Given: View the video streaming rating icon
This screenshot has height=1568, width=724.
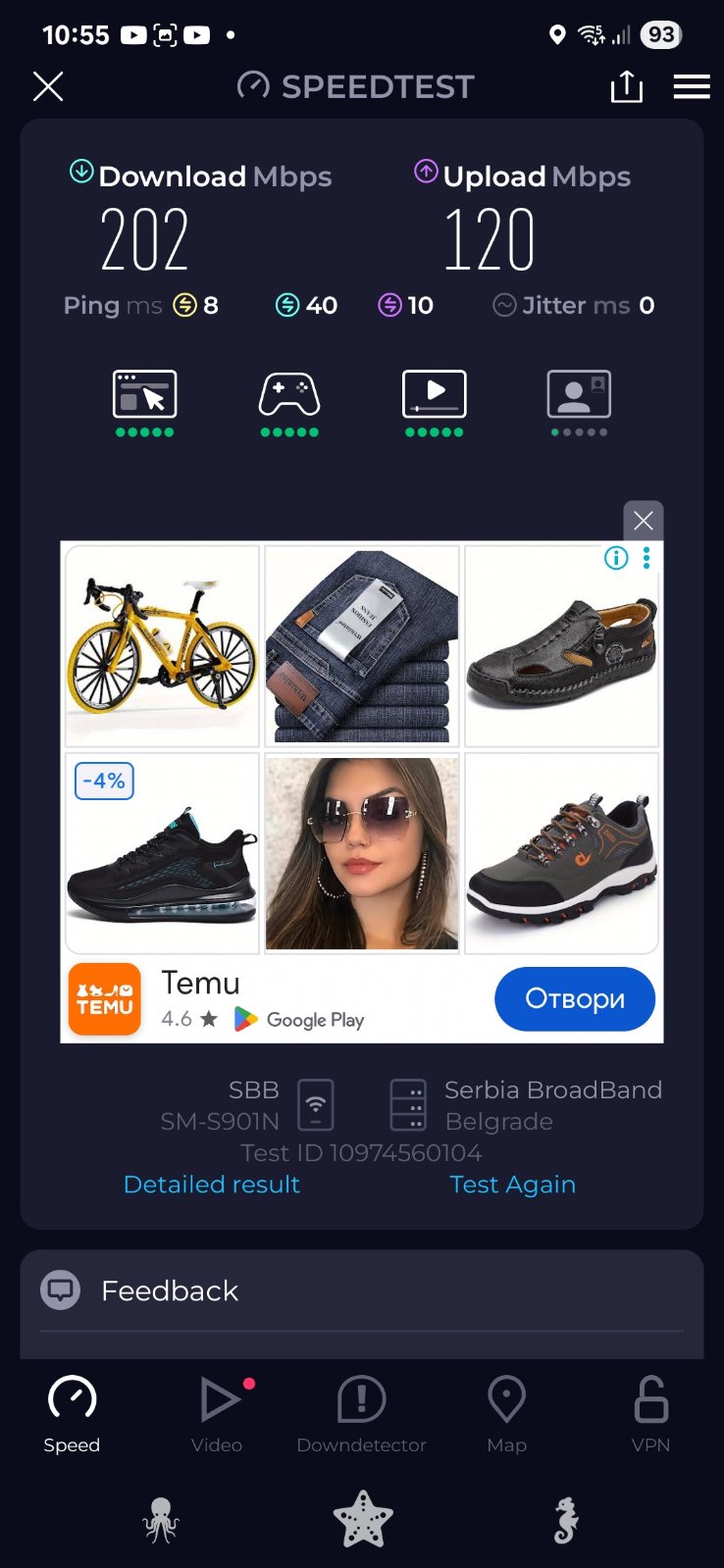Looking at the screenshot, I should tap(435, 394).
